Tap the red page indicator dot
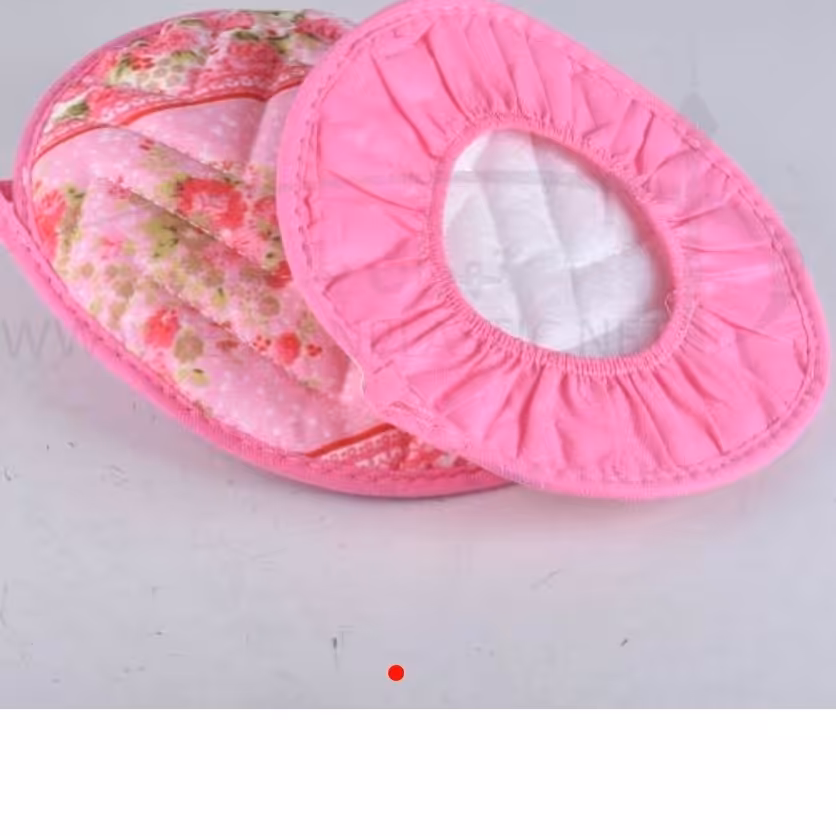Viewport: 836px width, 836px height. [x=396, y=673]
